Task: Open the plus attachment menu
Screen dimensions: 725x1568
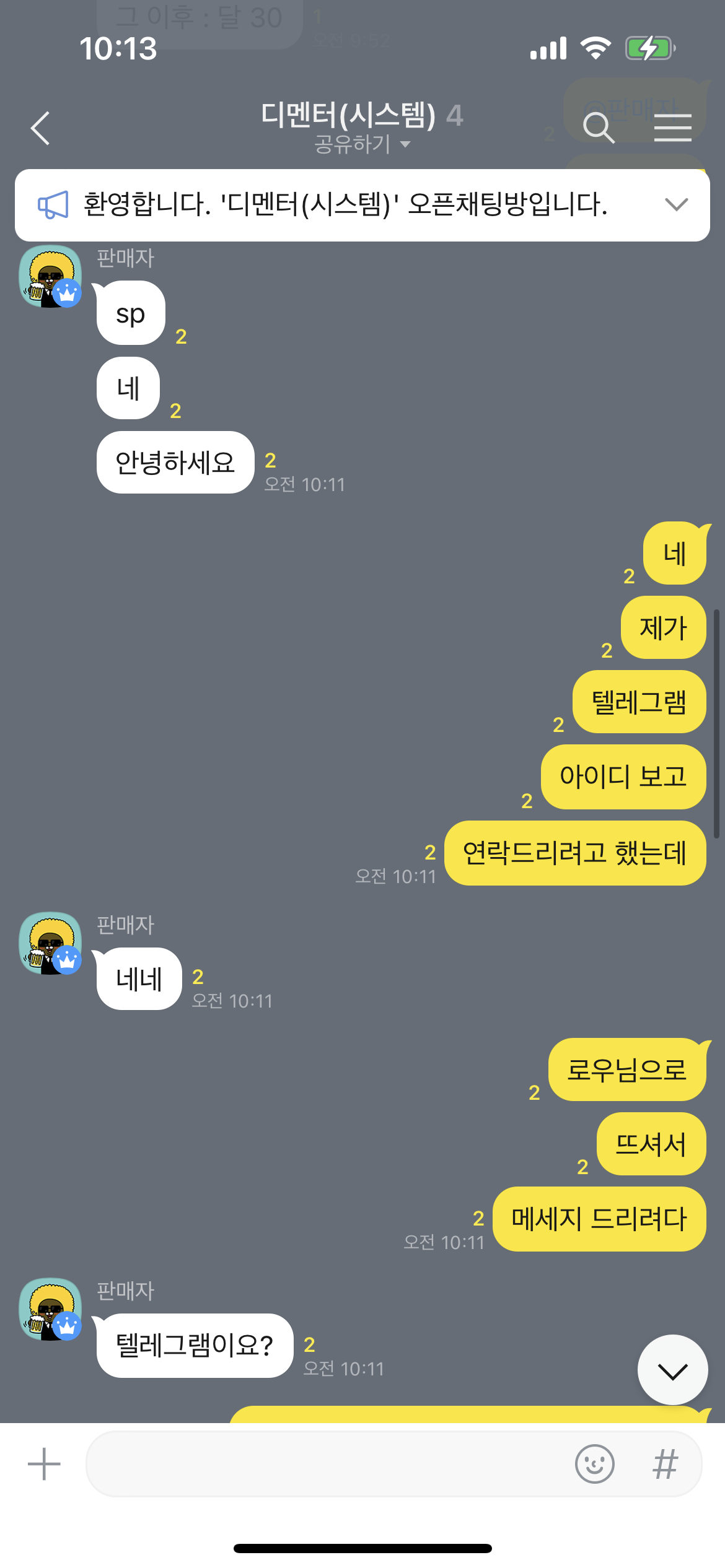Action: click(44, 1464)
